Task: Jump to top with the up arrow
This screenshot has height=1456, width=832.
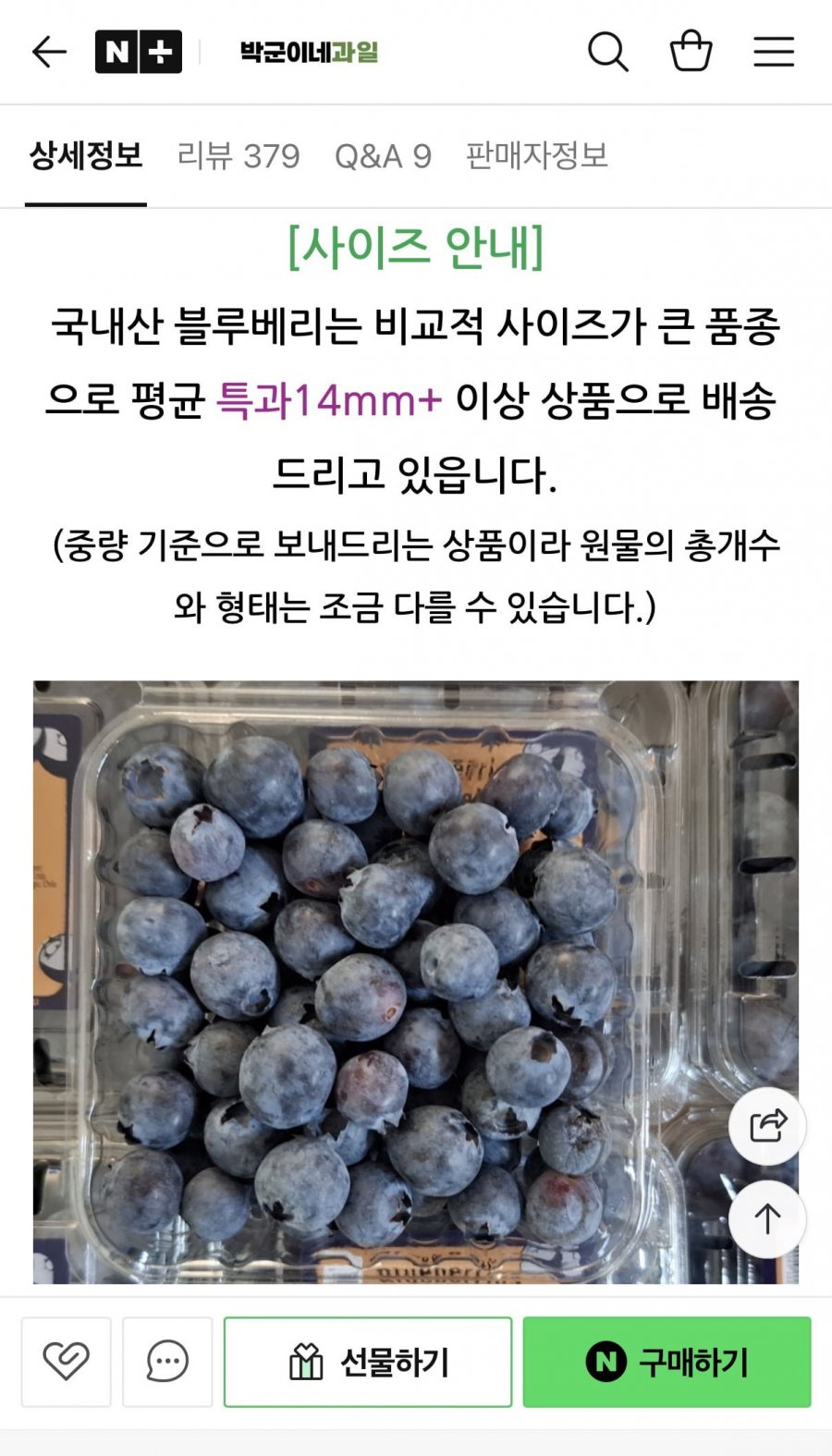Action: (767, 1219)
